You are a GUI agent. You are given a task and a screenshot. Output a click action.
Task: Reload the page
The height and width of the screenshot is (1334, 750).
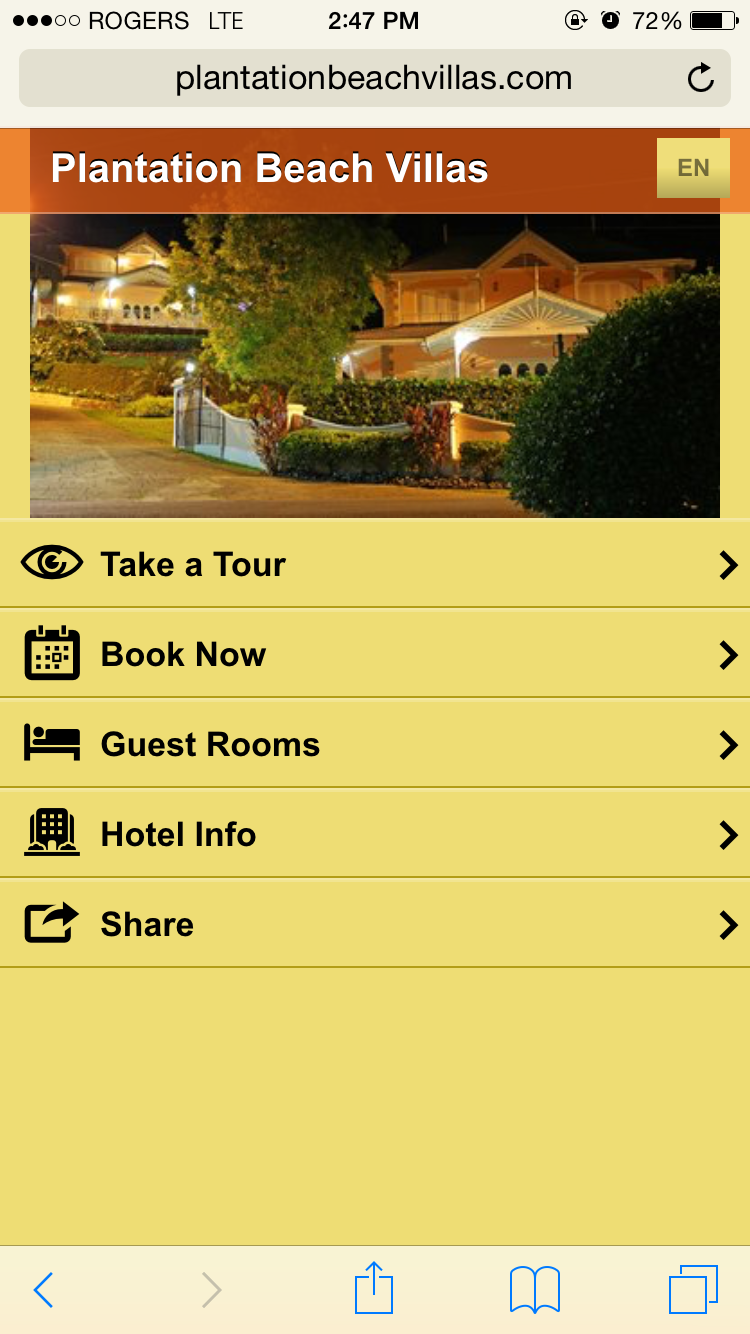(x=701, y=78)
